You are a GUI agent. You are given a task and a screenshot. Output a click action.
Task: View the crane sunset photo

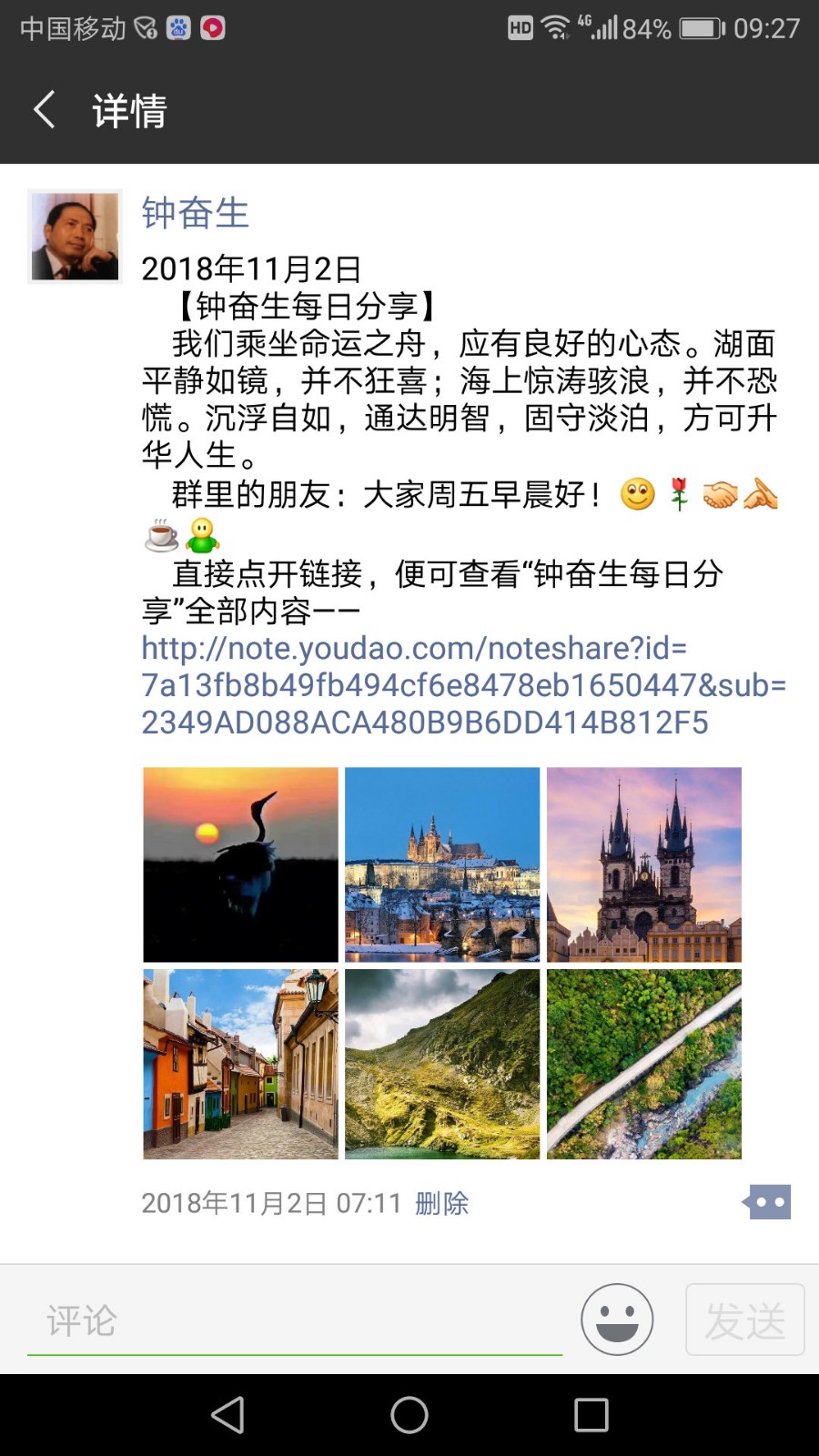[x=240, y=864]
